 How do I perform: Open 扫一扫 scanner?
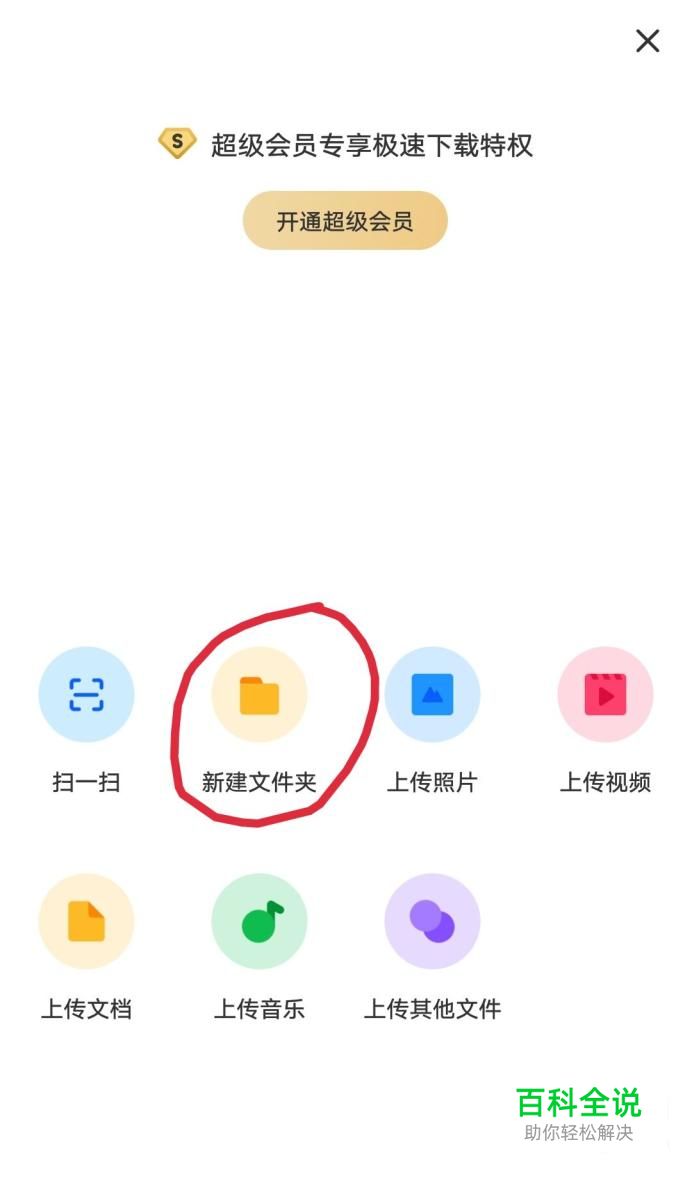[86, 695]
